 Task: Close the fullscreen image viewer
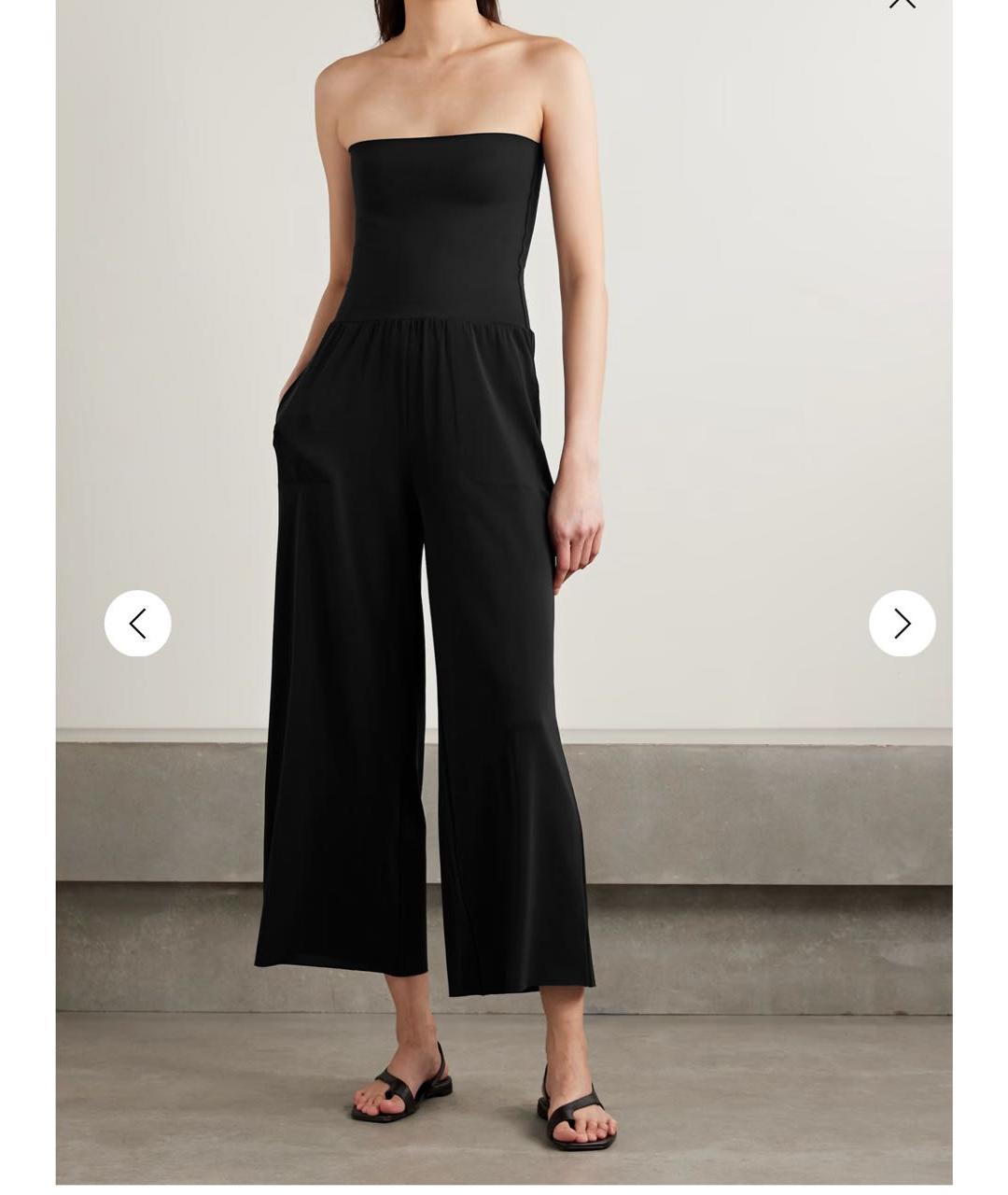coord(902,4)
